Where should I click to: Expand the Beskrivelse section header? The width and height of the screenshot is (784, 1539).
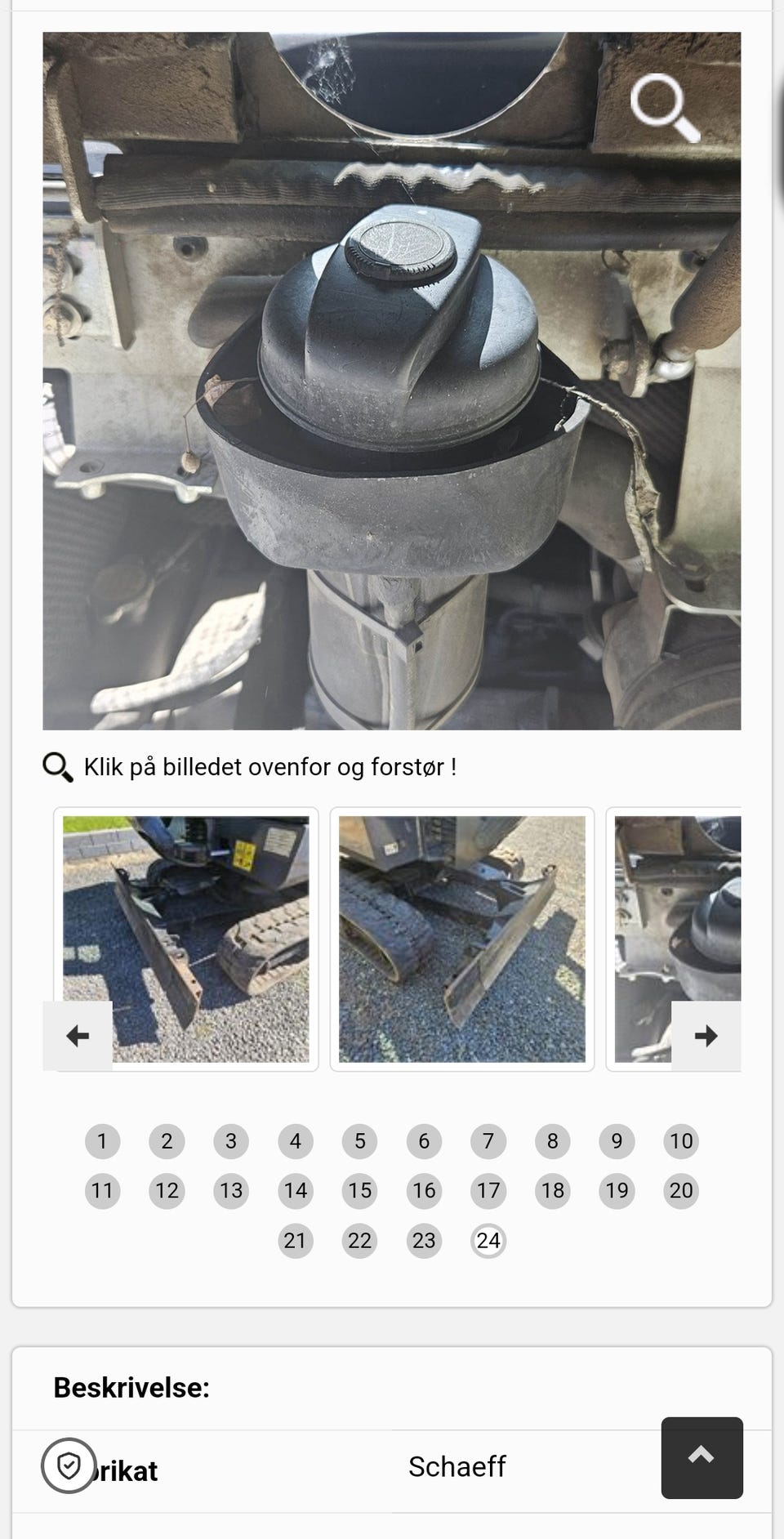[x=132, y=1385]
